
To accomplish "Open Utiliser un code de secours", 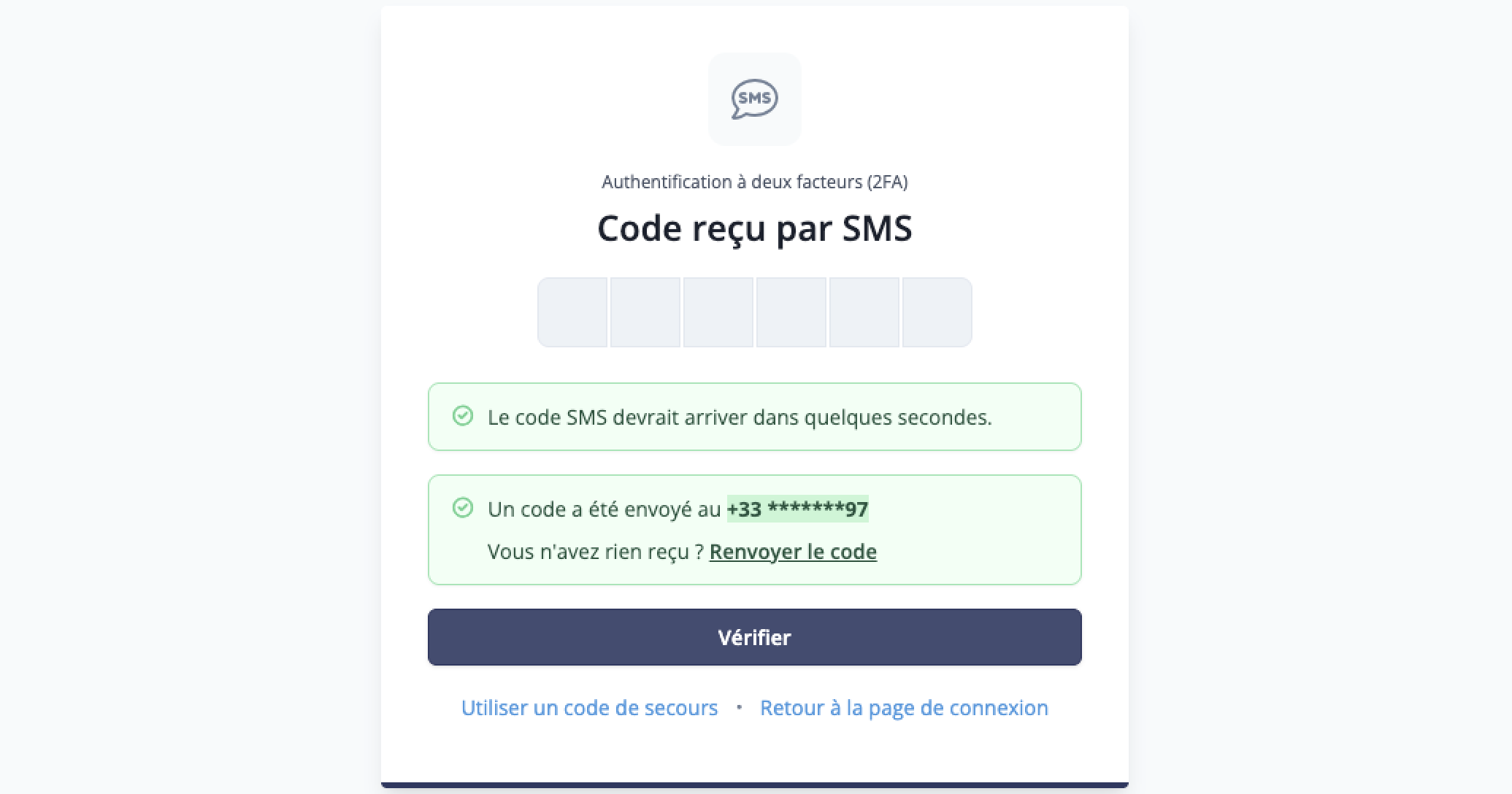I will point(589,708).
